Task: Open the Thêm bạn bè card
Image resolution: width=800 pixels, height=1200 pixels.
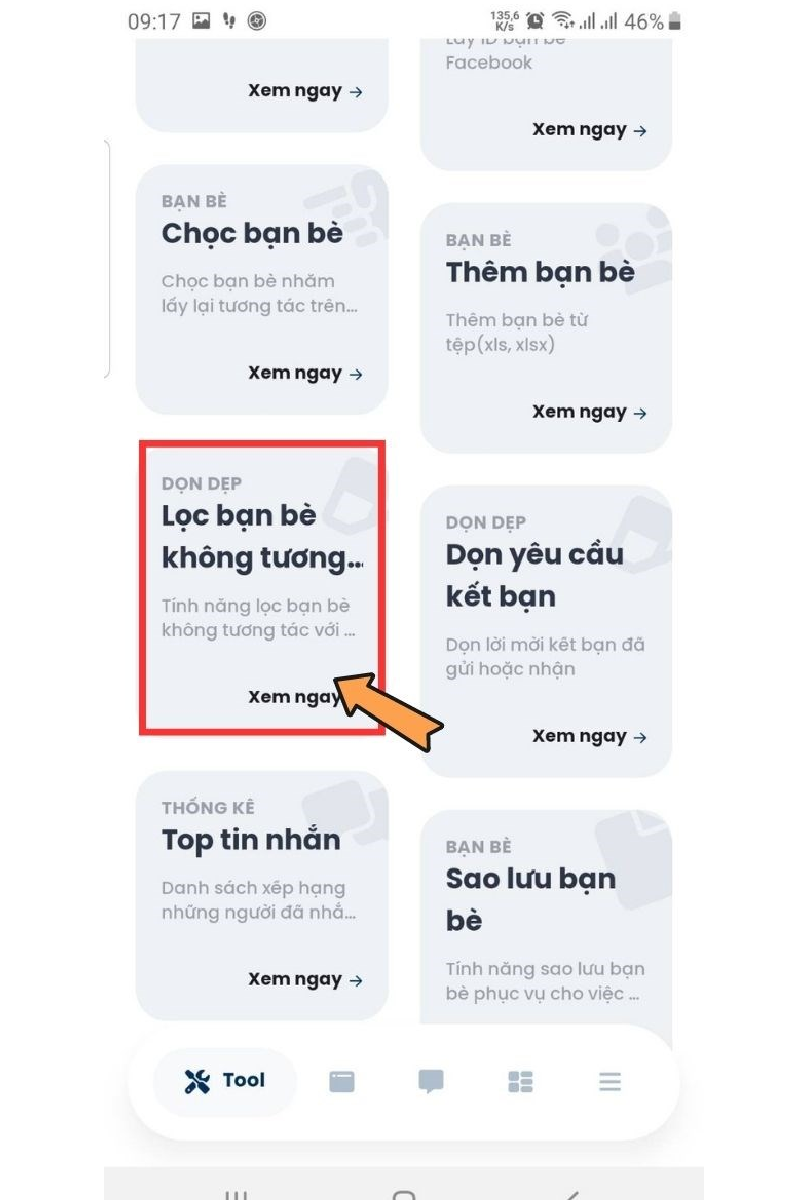Action: [x=545, y=328]
